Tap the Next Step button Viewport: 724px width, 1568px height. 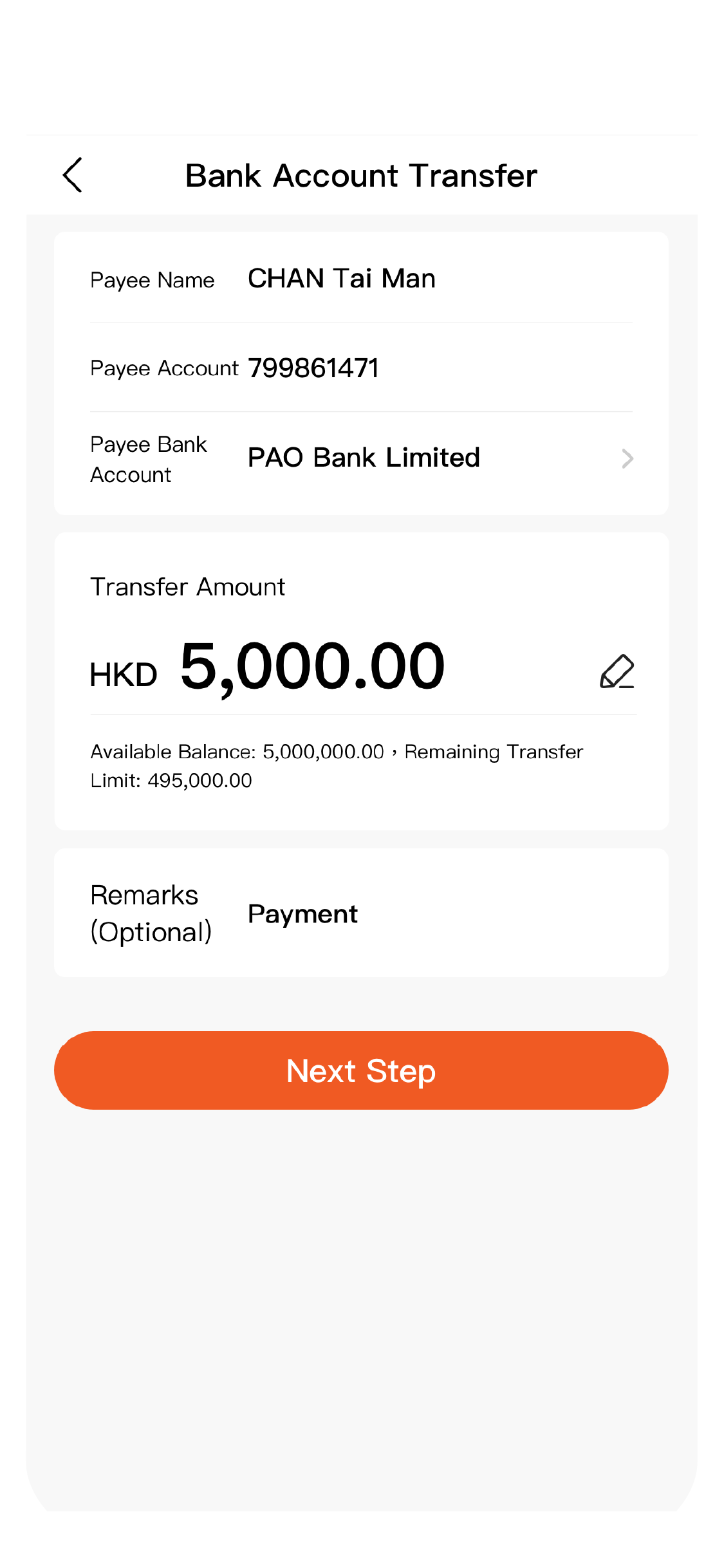361,1070
